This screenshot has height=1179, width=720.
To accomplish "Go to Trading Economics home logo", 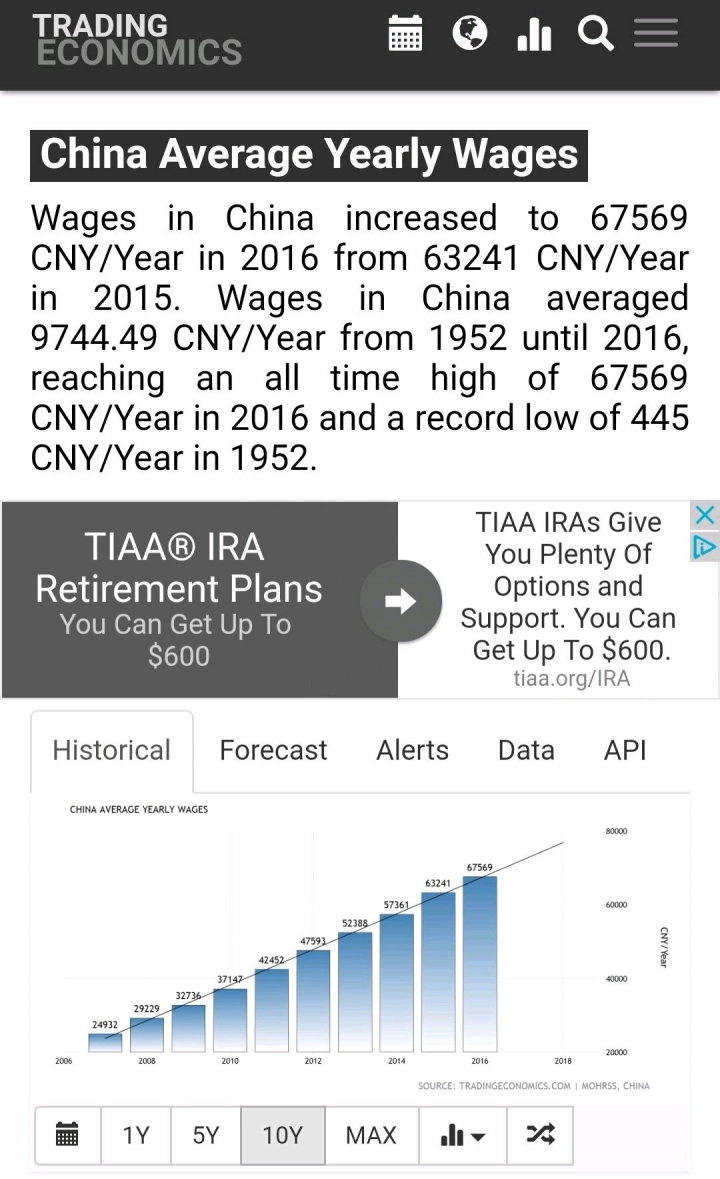I will click(x=137, y=39).
